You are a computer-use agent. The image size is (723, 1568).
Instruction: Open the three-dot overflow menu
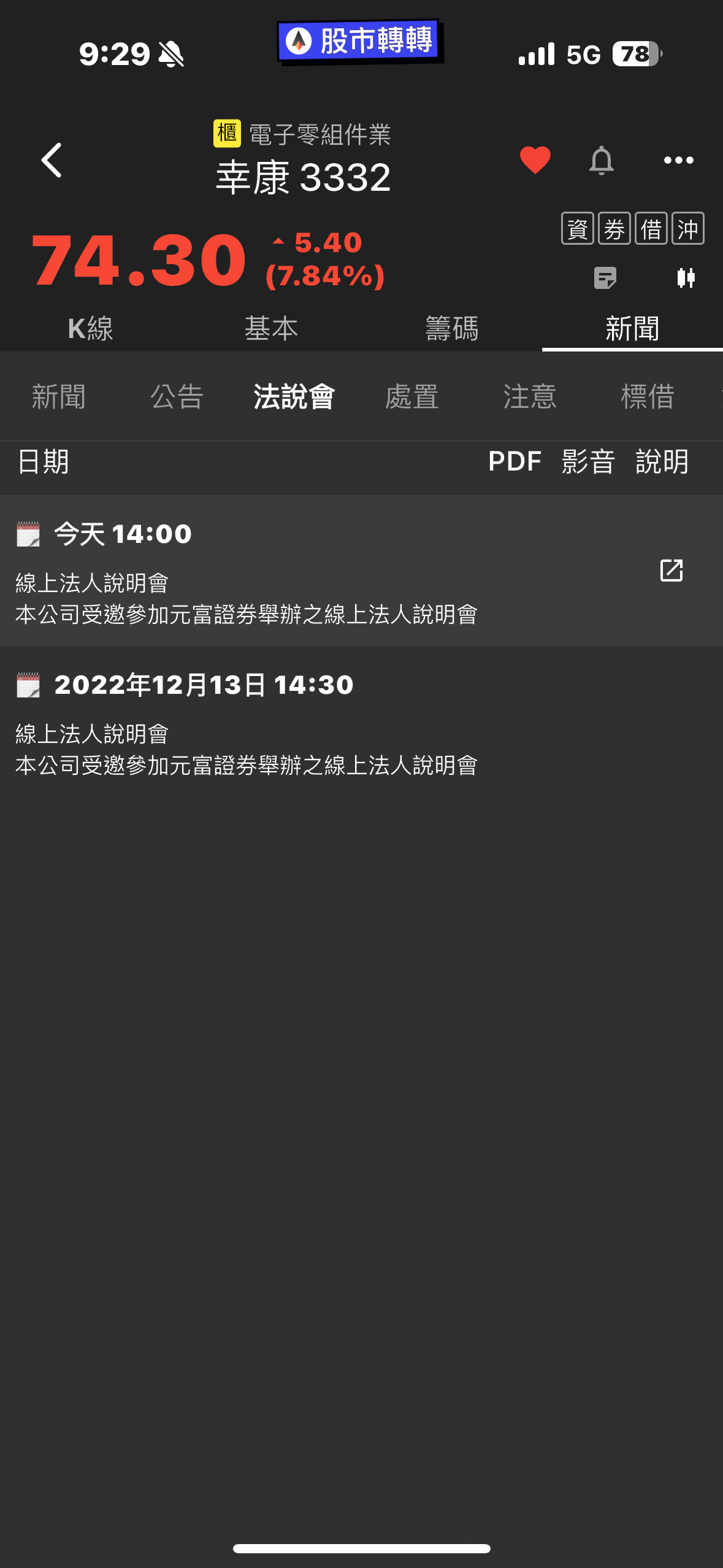pyautogui.click(x=678, y=160)
